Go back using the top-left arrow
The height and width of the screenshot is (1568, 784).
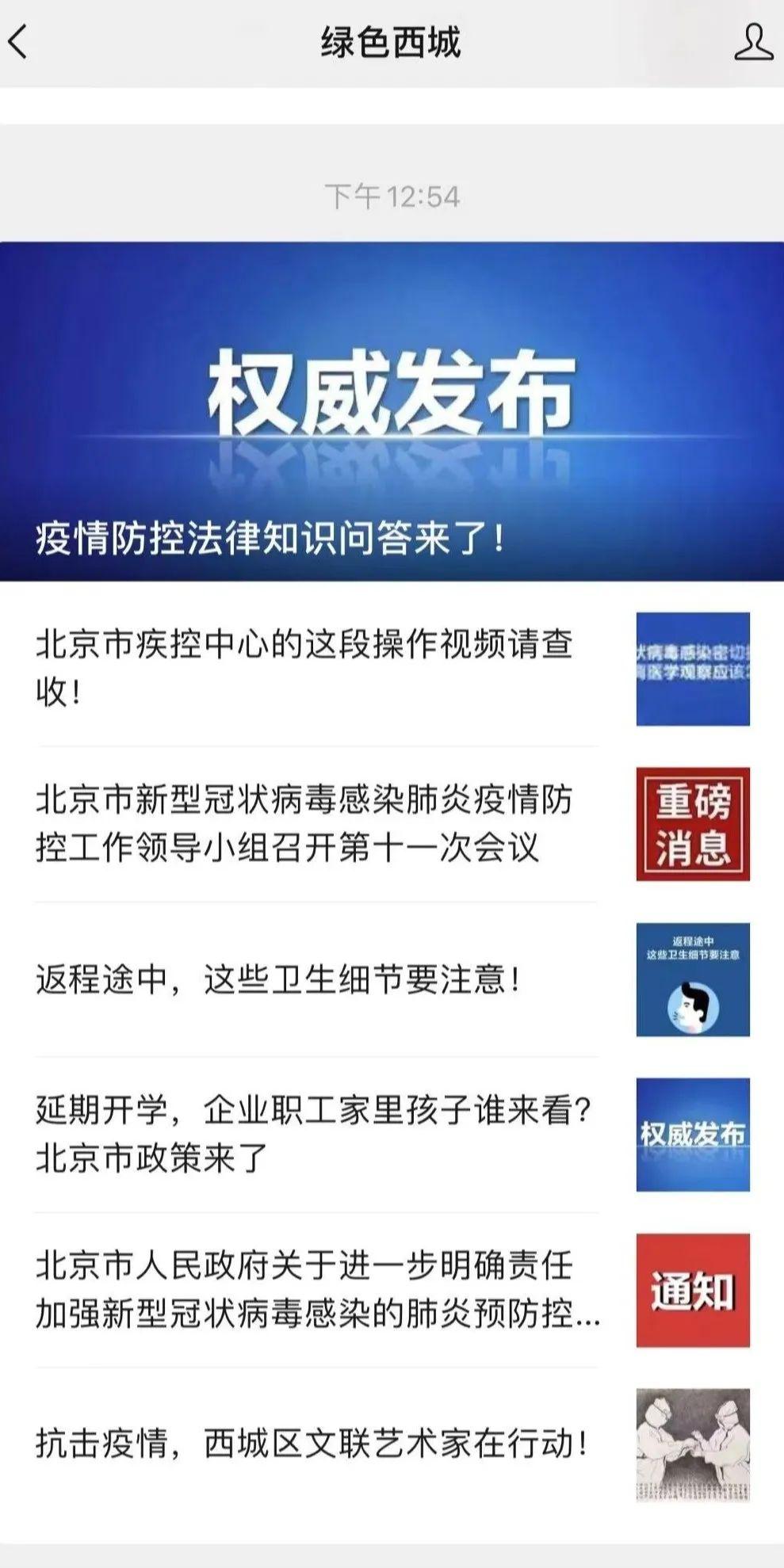(17, 42)
